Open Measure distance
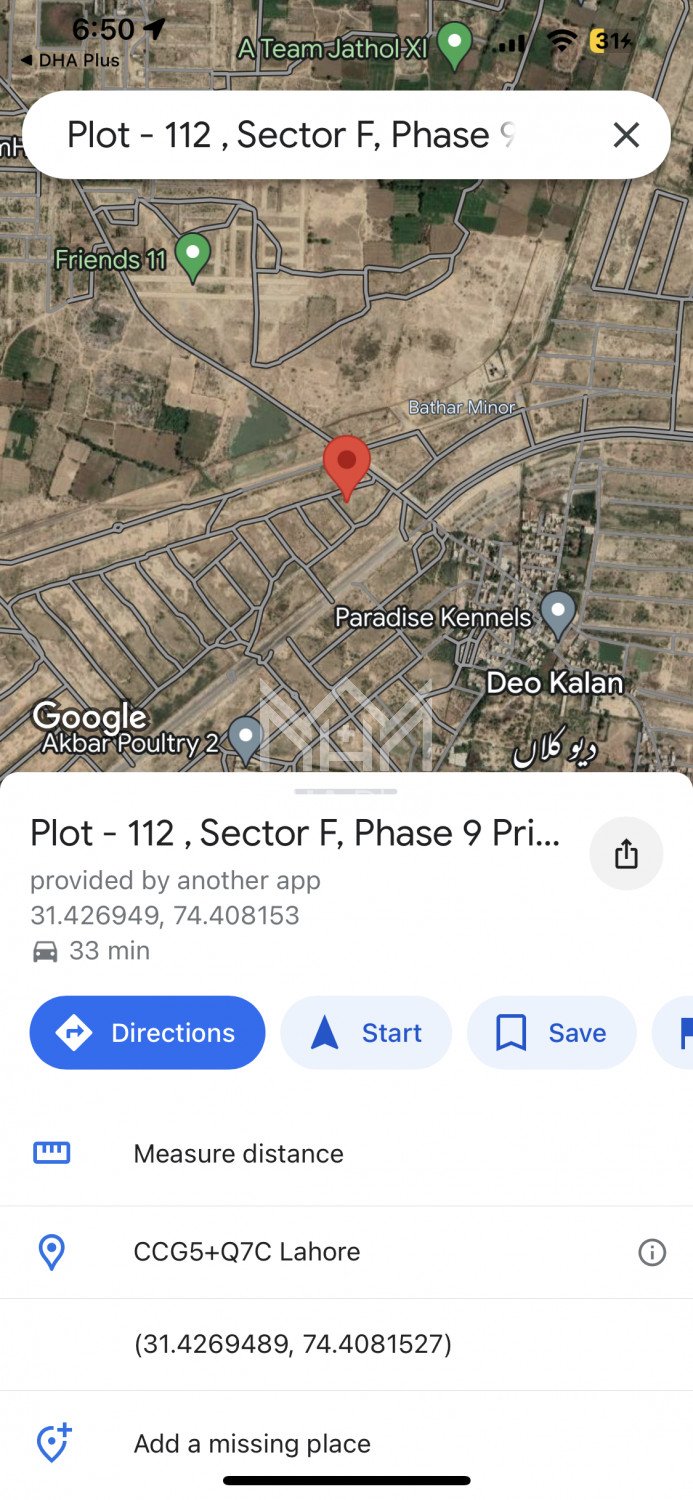Viewport: 693px width, 1500px height. (238, 1154)
